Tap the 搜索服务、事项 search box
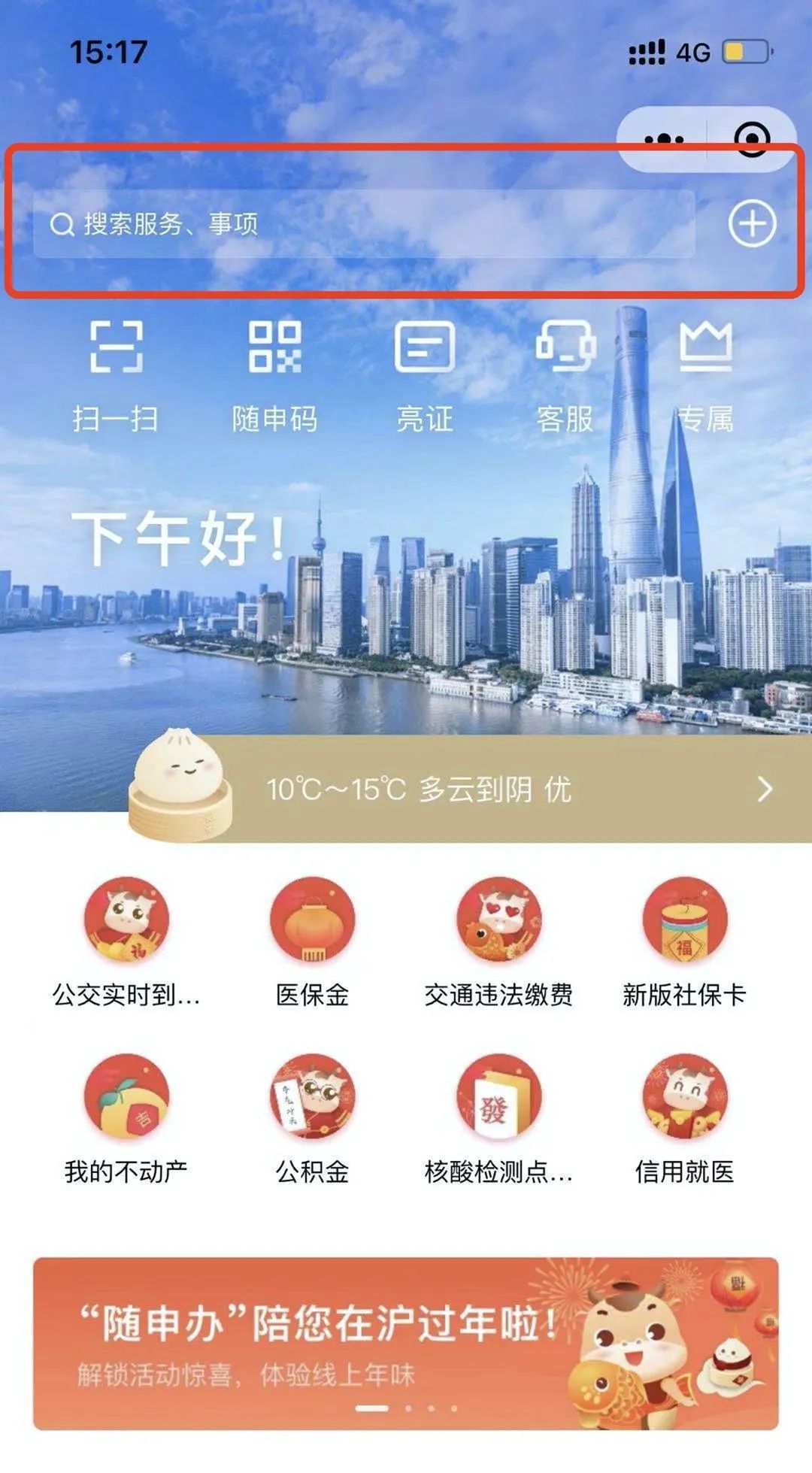 [363, 224]
